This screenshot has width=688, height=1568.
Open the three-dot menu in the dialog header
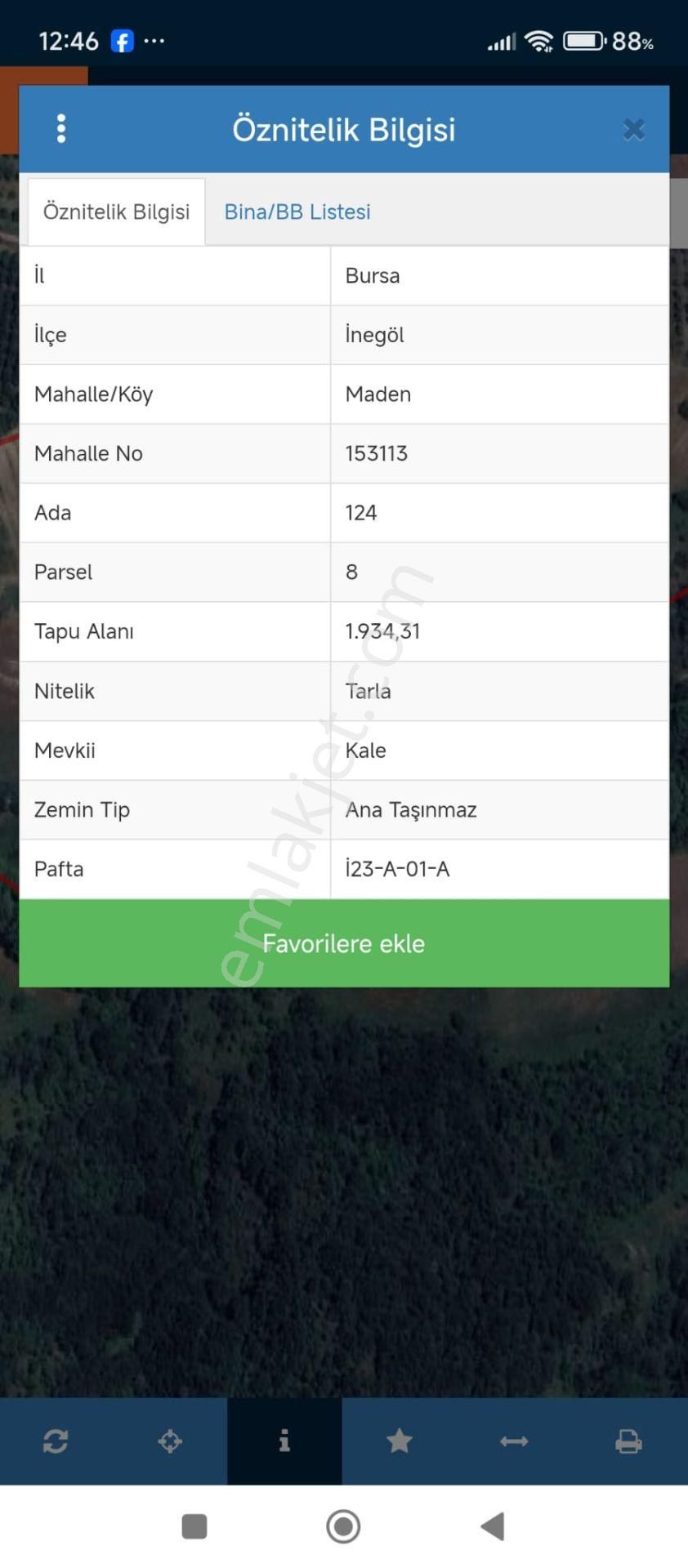[61, 129]
